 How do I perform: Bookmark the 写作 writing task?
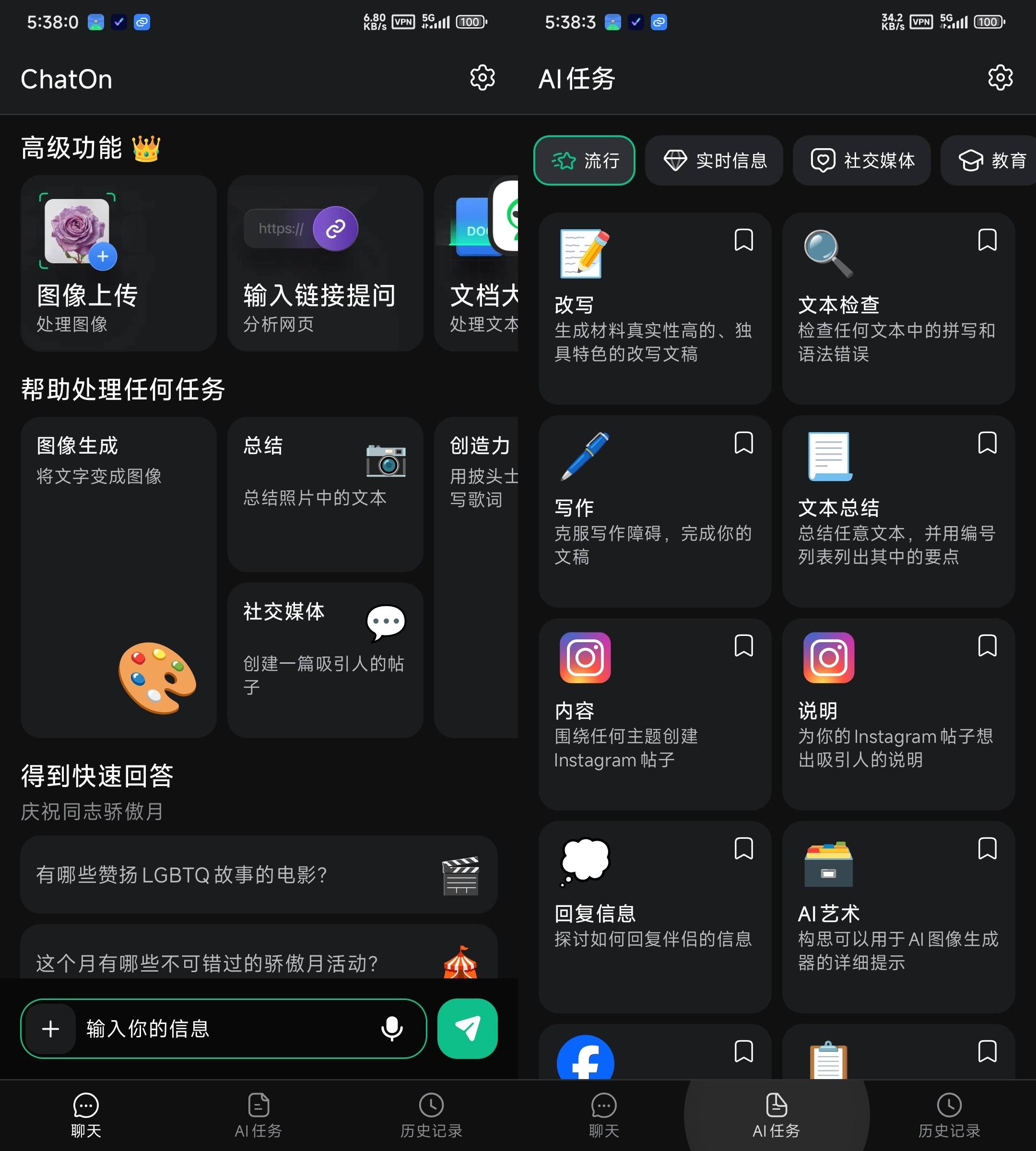743,442
